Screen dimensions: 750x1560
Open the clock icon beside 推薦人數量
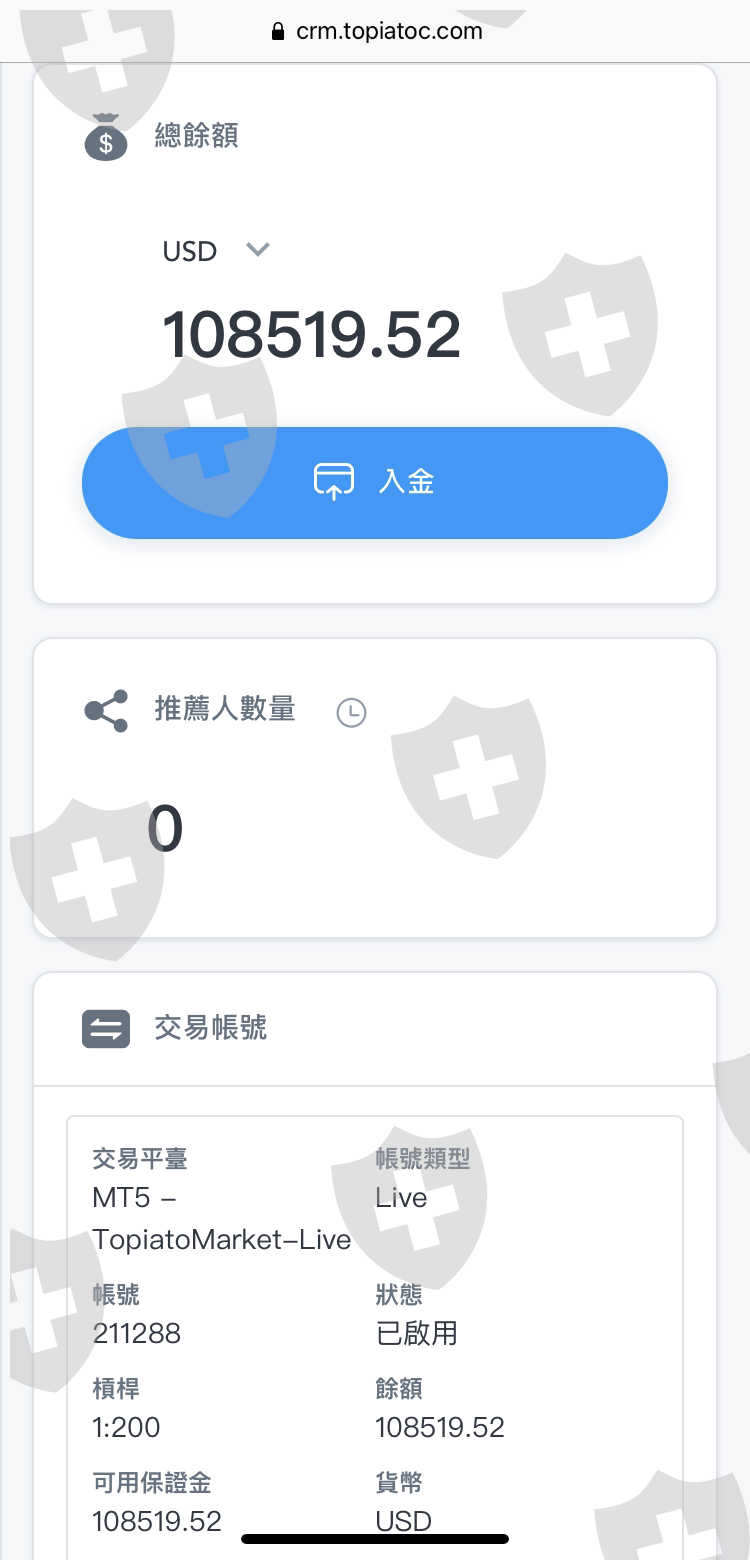click(351, 712)
